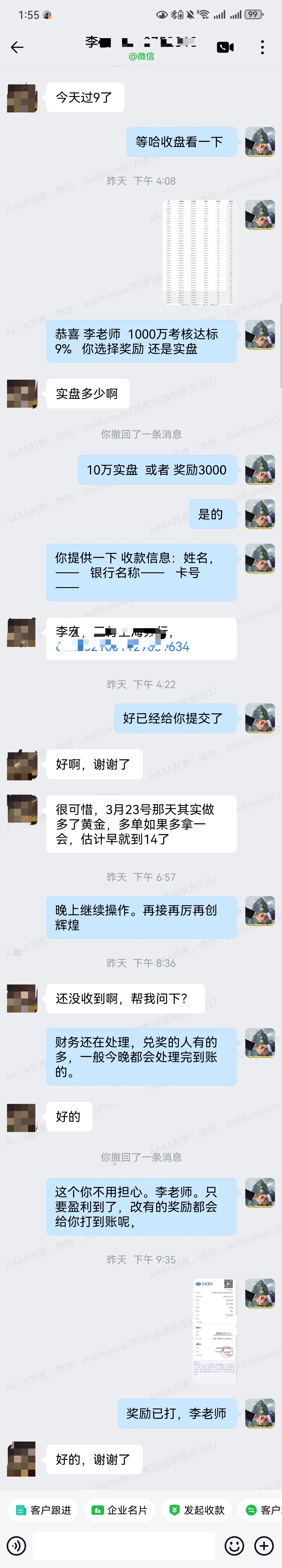Switch to voice input with the microphone icon
The height and width of the screenshot is (1568, 282).
point(16,1545)
